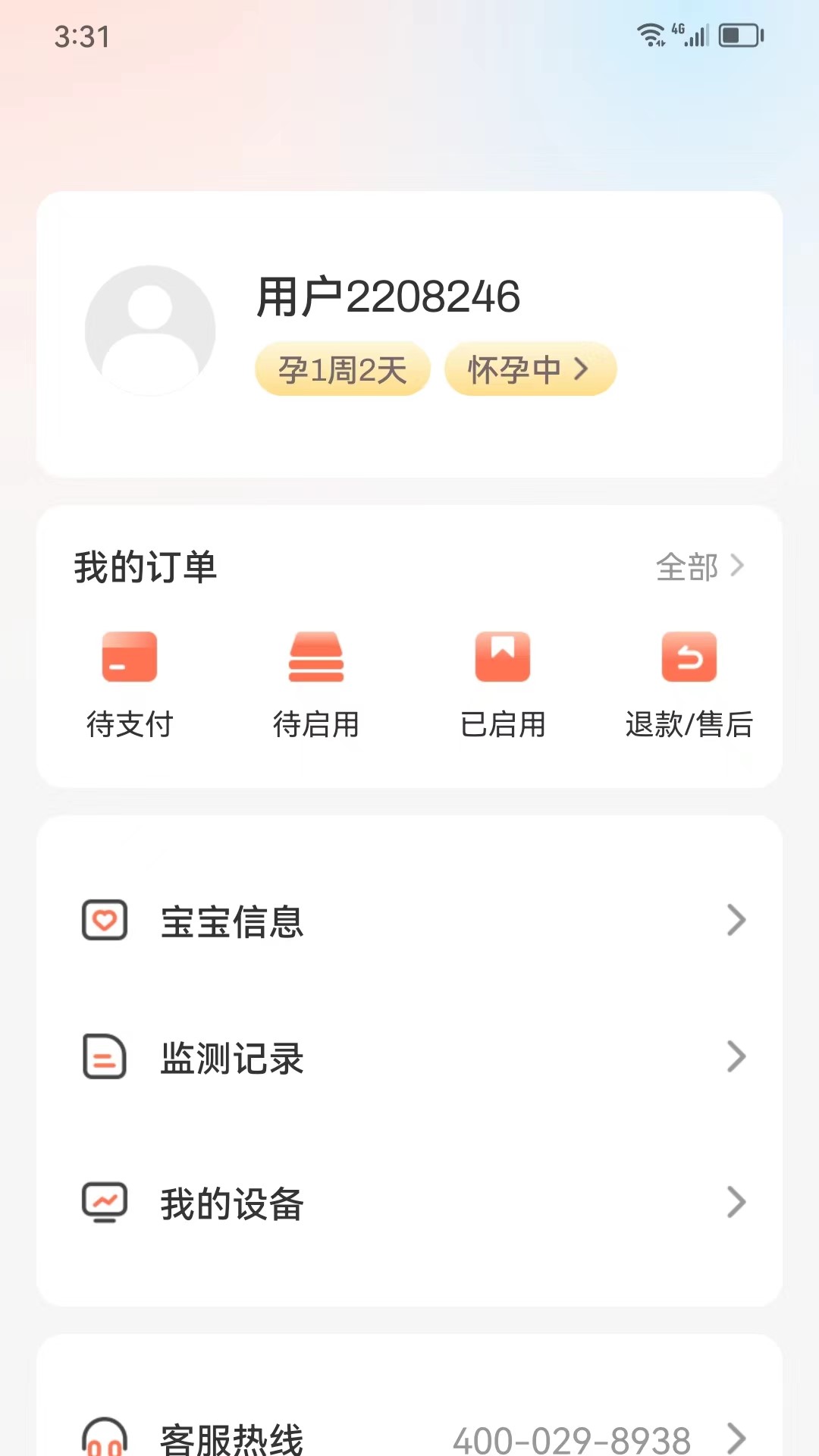Open the 待启用 orders icon
This screenshot has height=1456, width=819.
tap(316, 657)
